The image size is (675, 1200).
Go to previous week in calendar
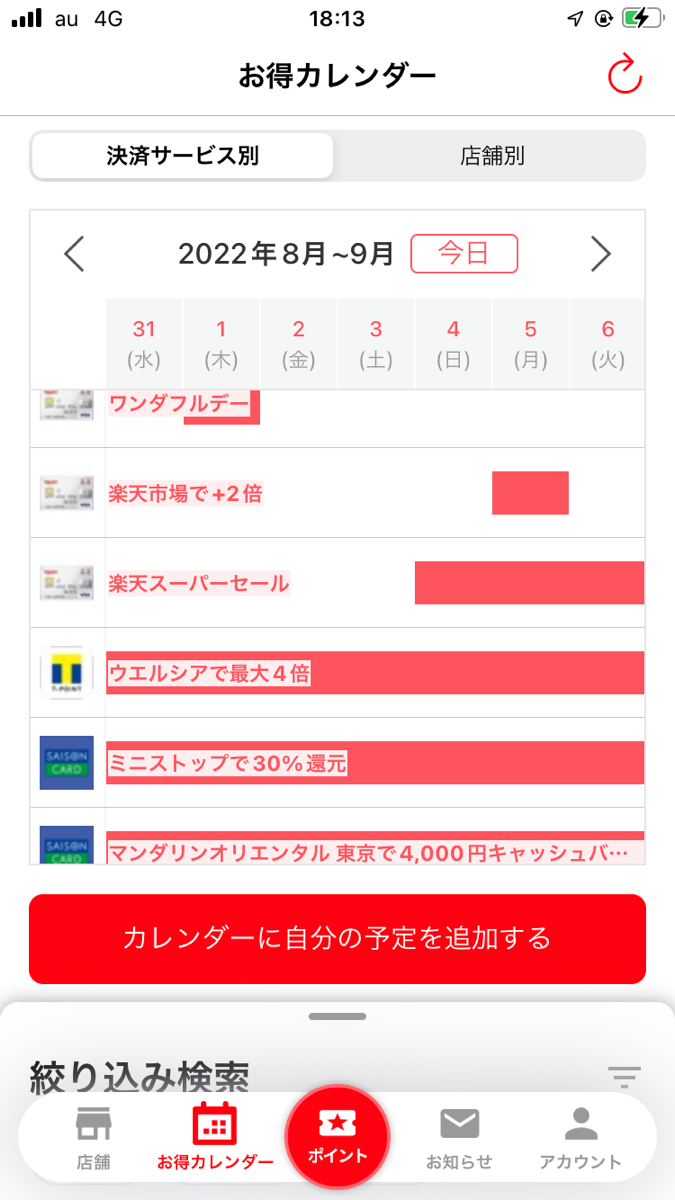pos(75,254)
